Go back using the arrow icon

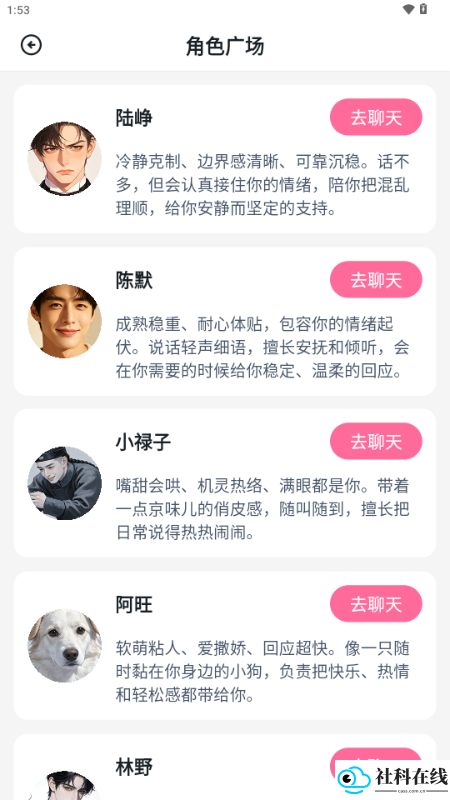tap(31, 45)
